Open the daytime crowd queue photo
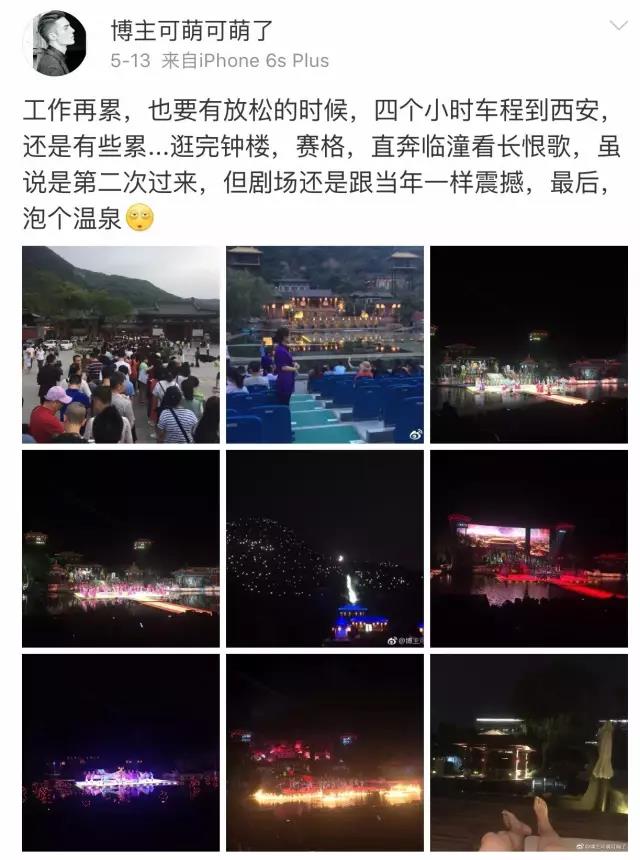 coord(121,344)
